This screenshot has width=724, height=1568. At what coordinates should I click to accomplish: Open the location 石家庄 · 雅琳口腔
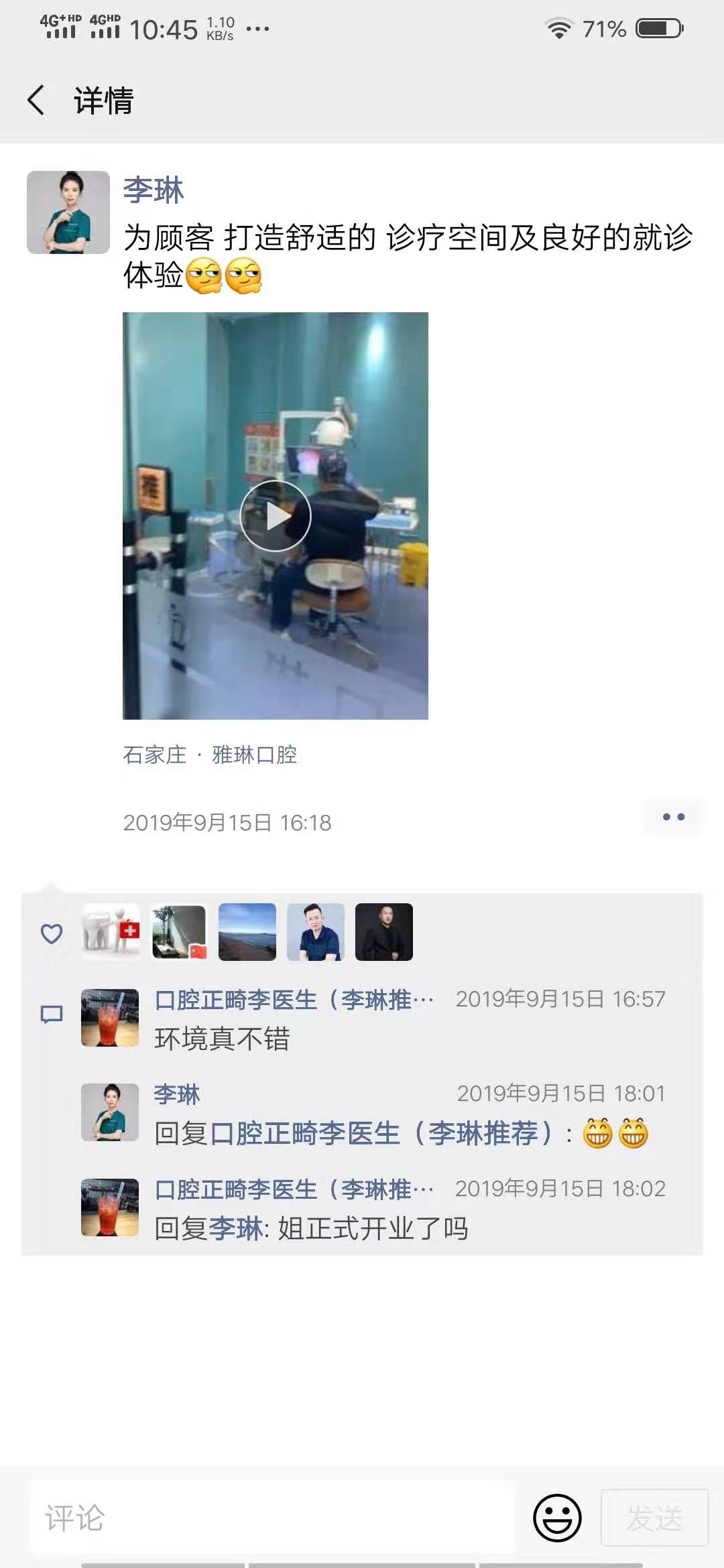click(210, 755)
